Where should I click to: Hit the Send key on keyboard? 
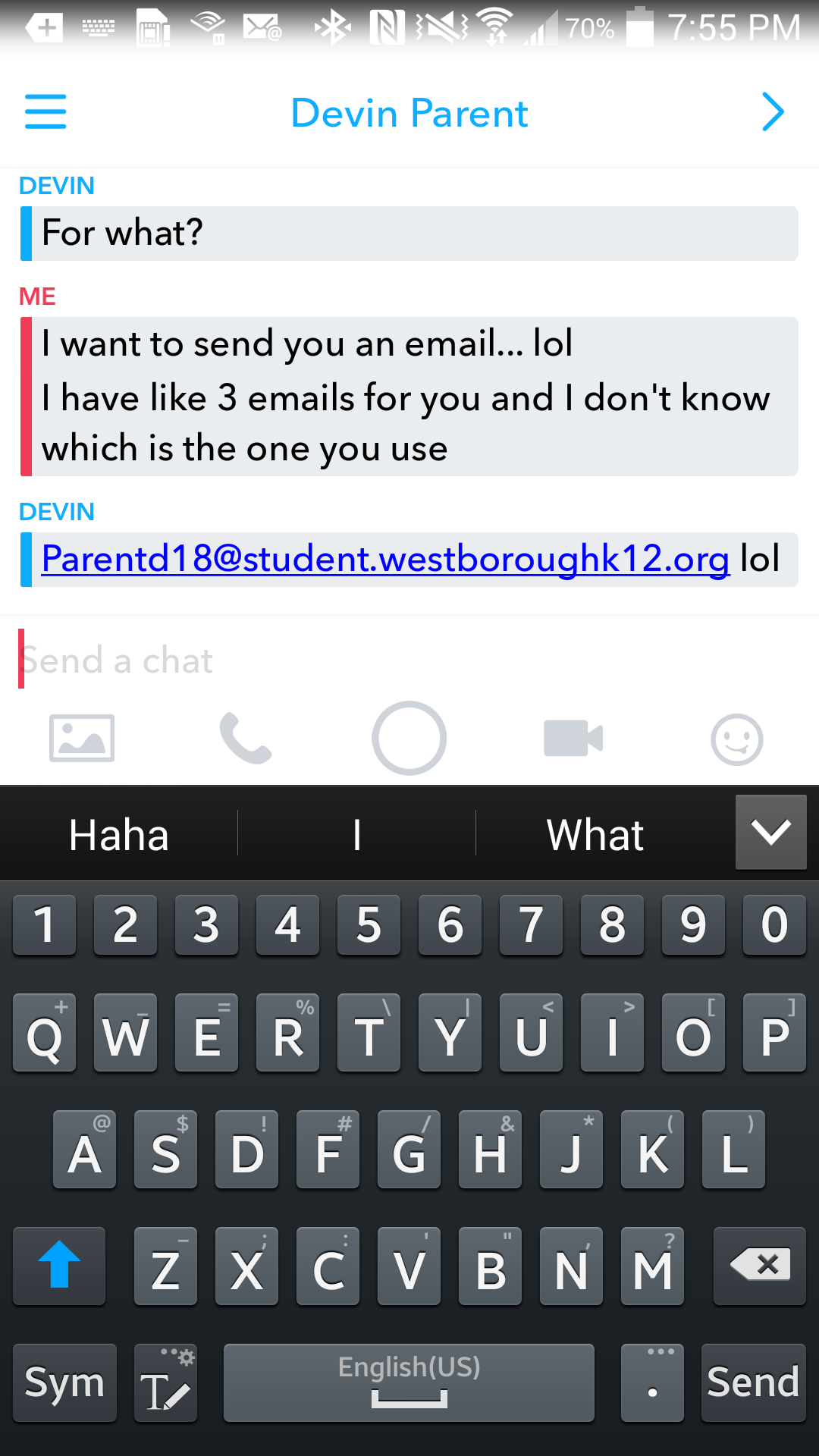pos(753,1382)
